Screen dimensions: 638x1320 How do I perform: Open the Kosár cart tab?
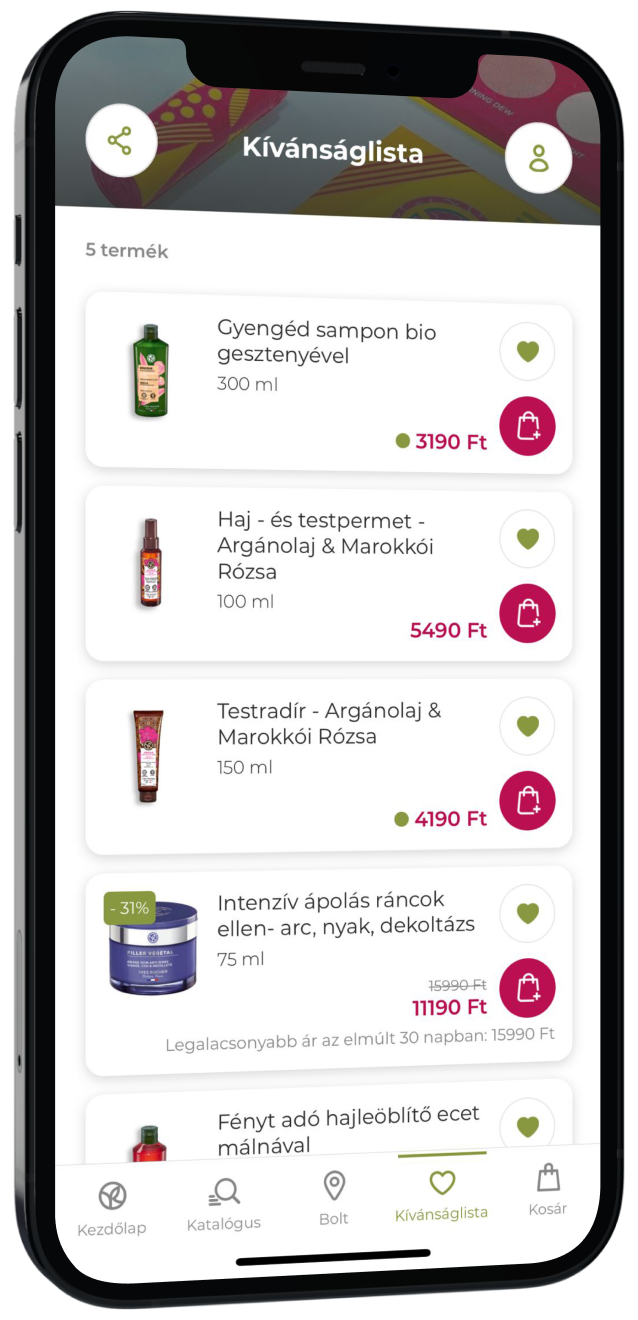click(x=547, y=1190)
